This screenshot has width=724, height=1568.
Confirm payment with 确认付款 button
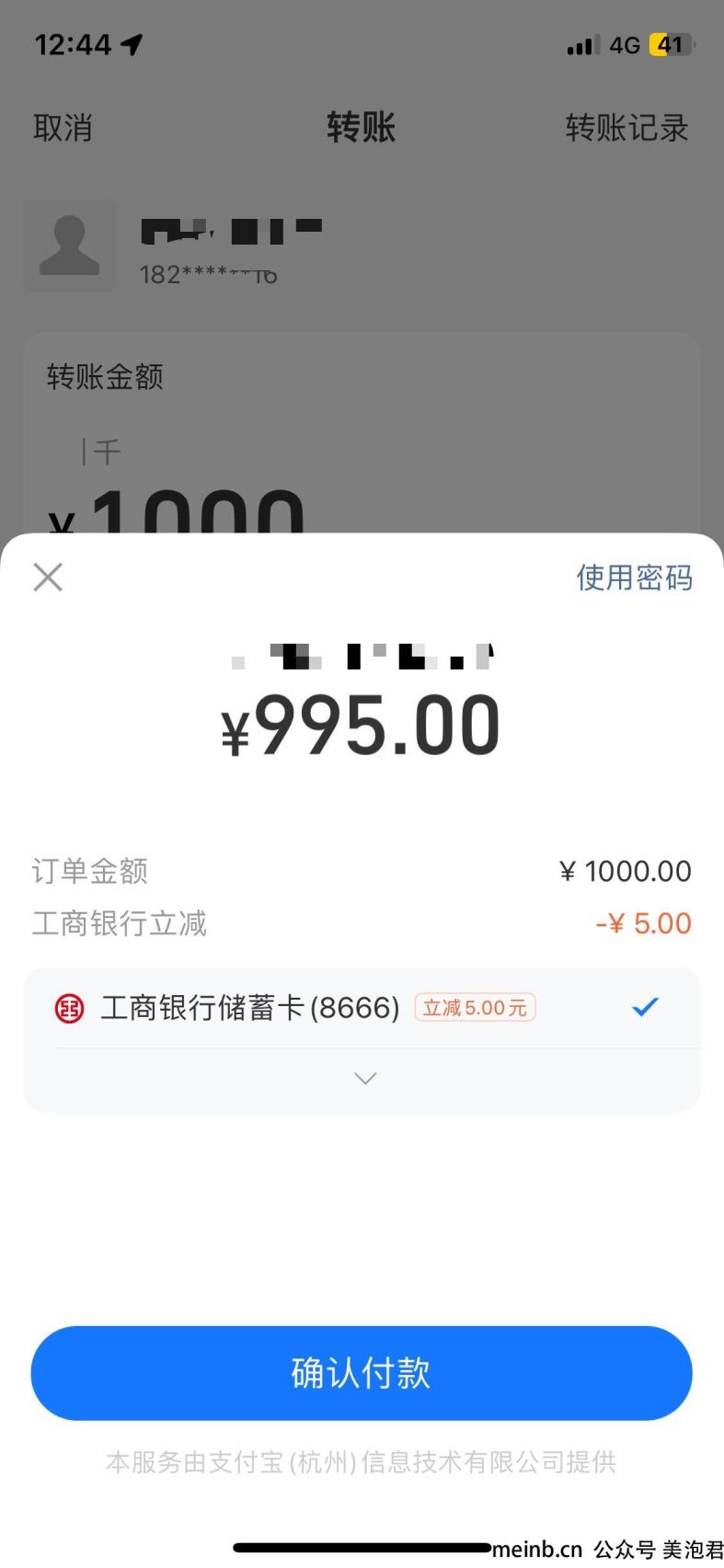(362, 1373)
